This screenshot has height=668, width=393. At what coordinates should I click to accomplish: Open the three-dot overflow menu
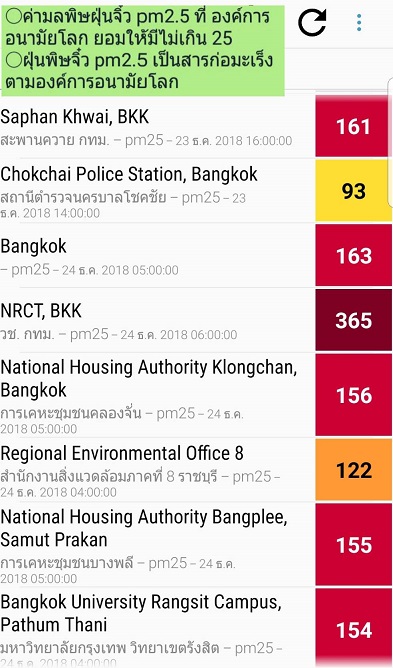(359, 23)
